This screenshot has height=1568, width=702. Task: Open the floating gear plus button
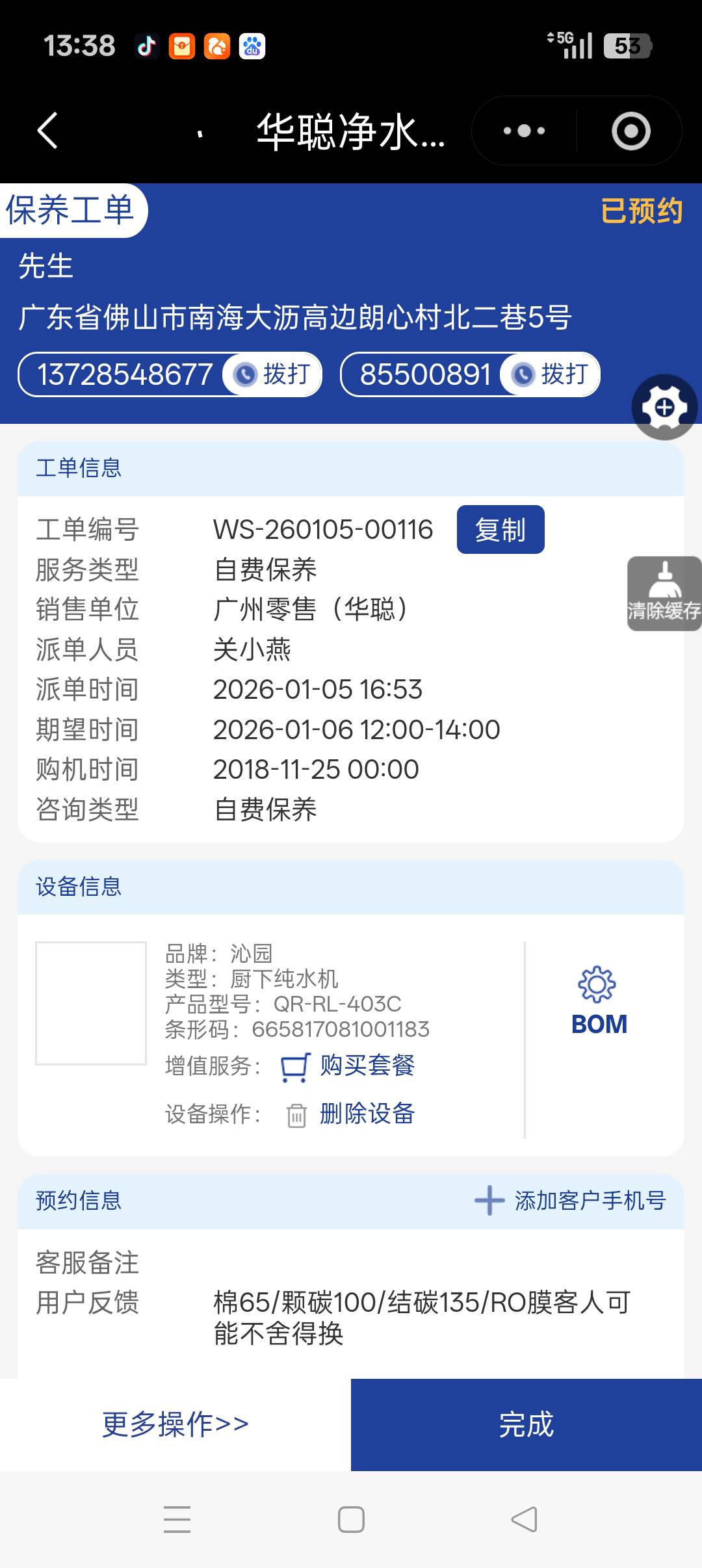[x=664, y=408]
